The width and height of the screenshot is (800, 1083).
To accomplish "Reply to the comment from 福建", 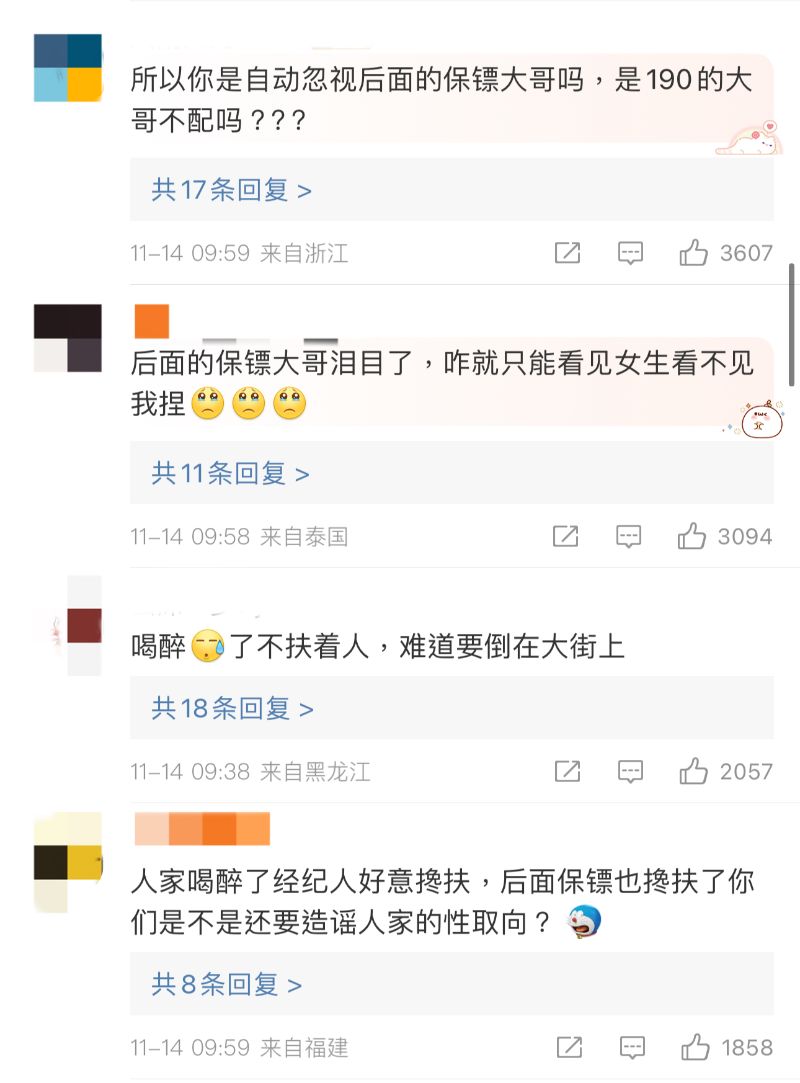I will coord(632,1048).
